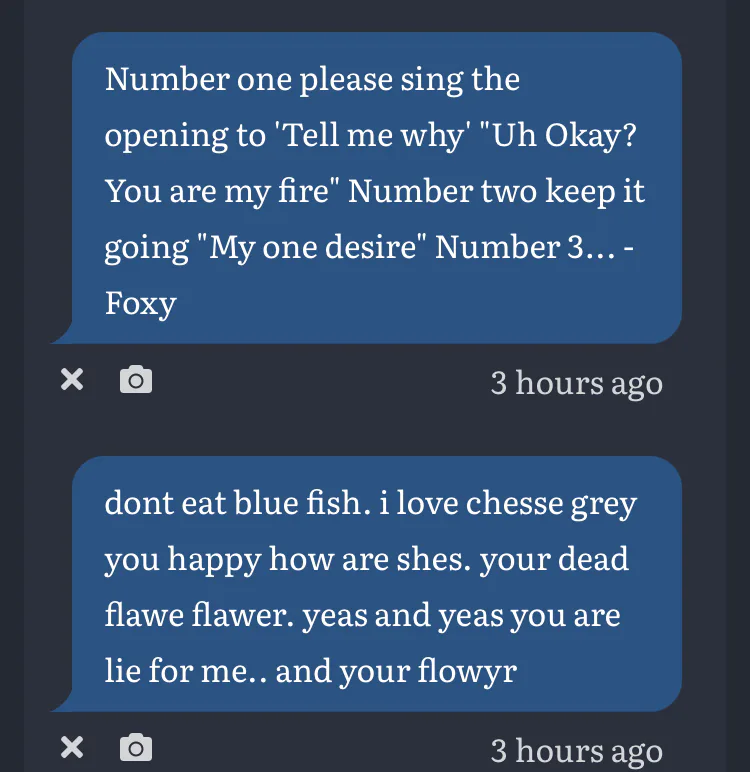Viewport: 750px width, 772px height.
Task: Open the 'Number one please sing' message bubble
Action: (376, 190)
